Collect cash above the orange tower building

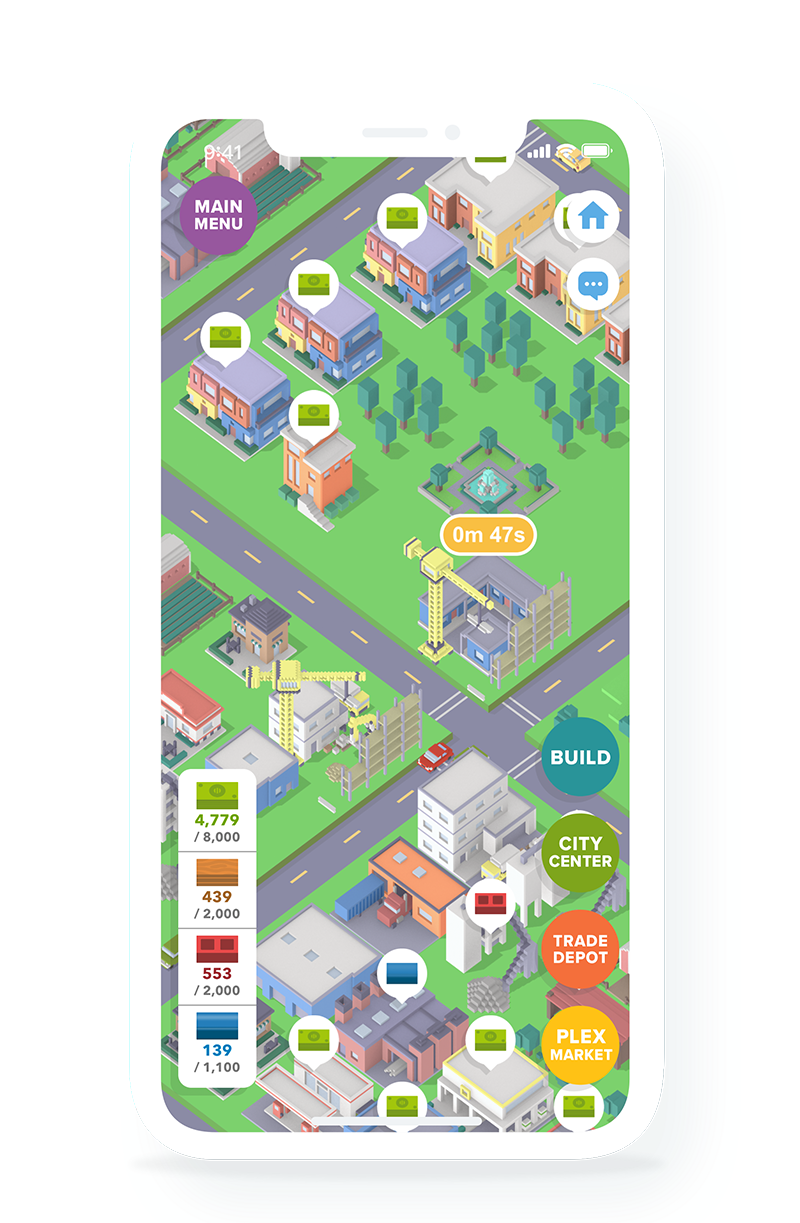pos(313,413)
